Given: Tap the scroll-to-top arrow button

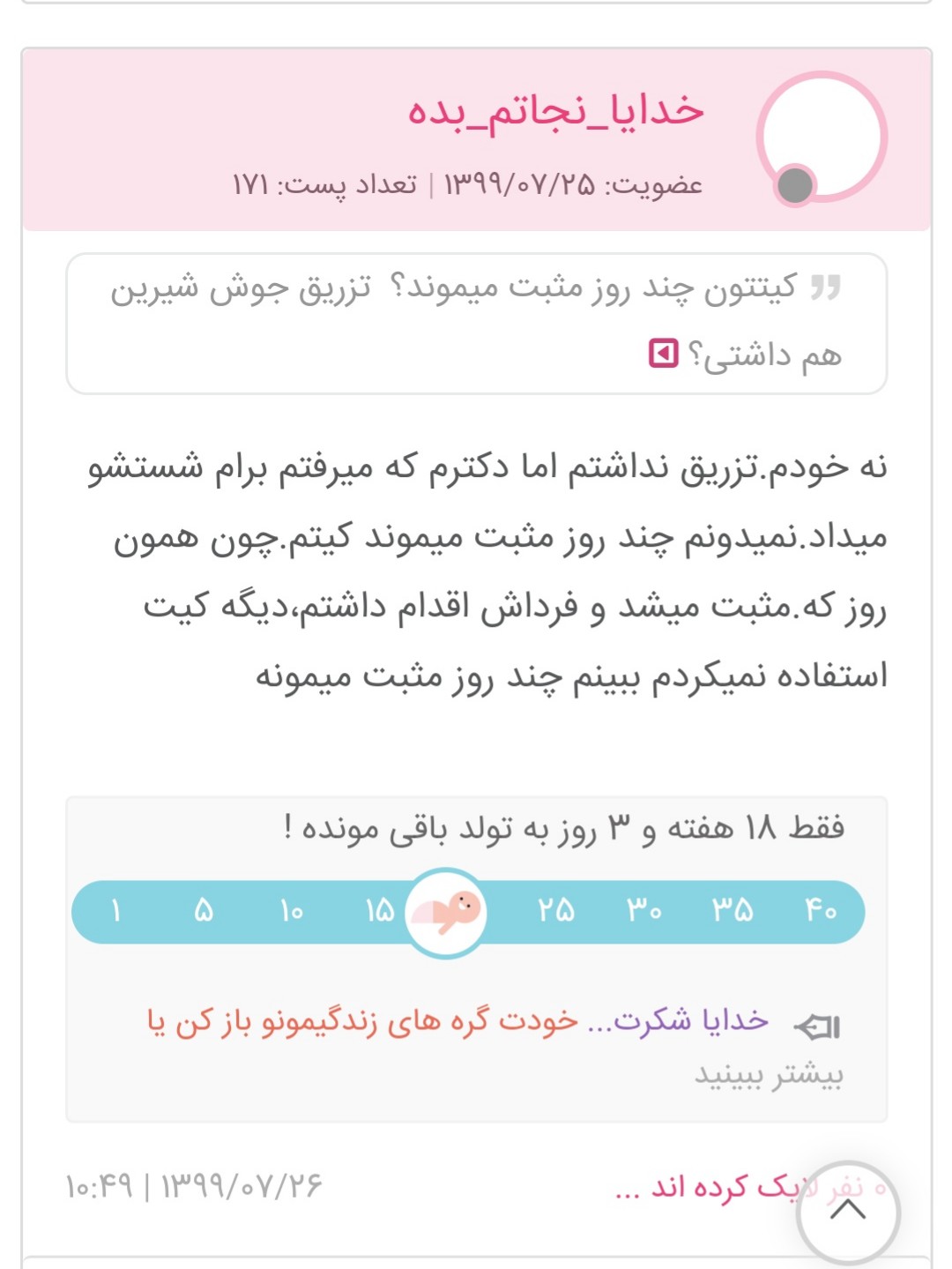Looking at the screenshot, I should (x=848, y=1212).
